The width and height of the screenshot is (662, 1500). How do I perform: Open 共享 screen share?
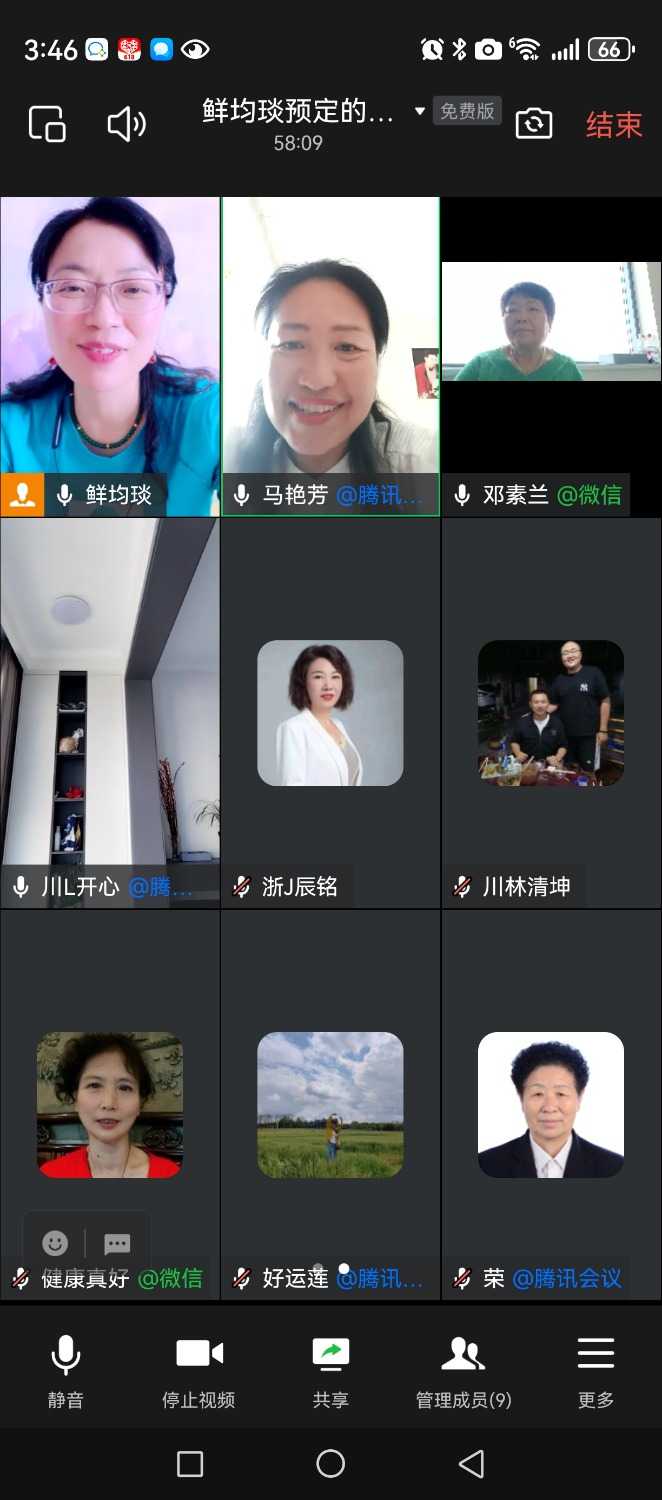click(x=331, y=1371)
